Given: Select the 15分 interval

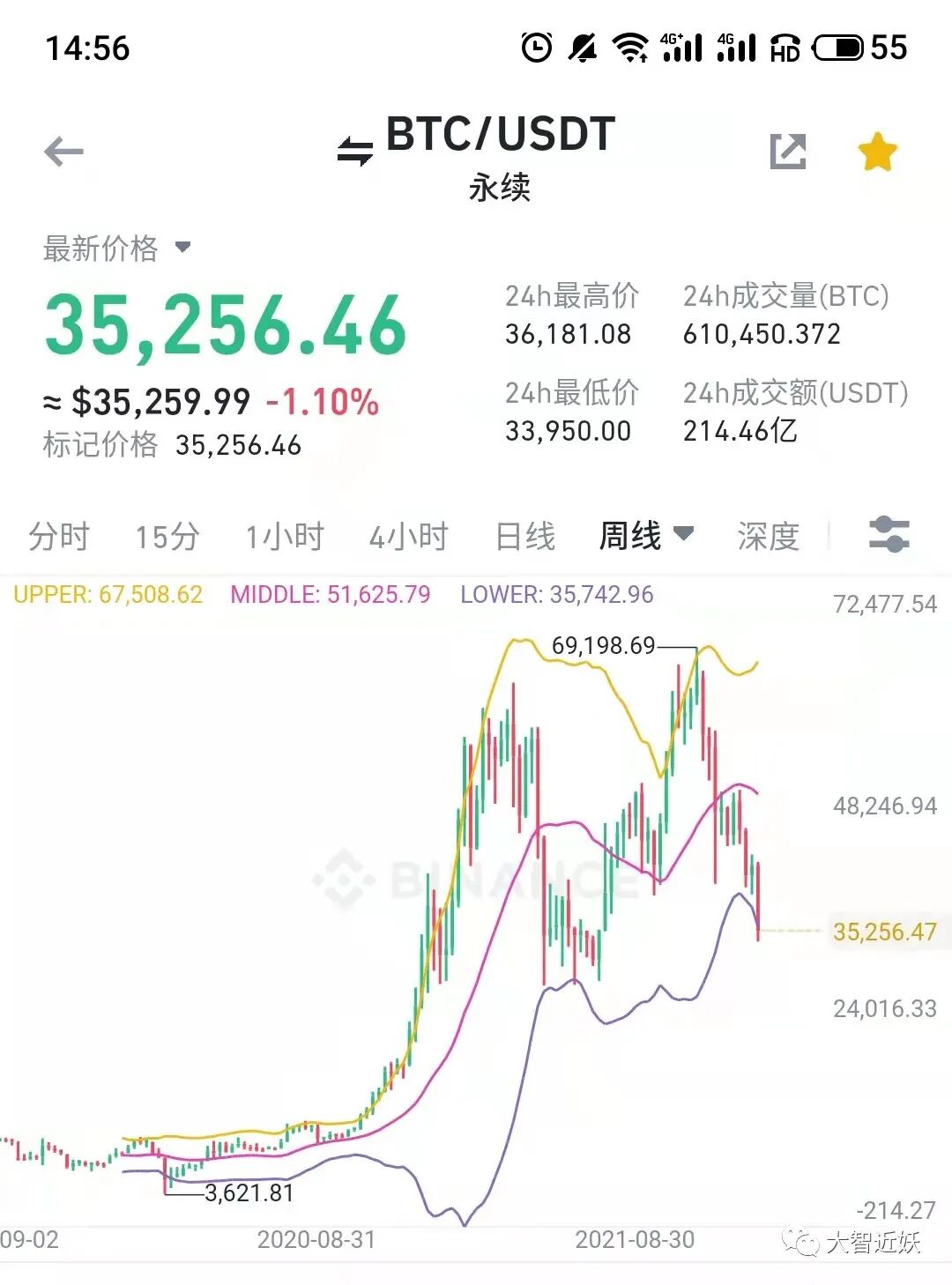Looking at the screenshot, I should [167, 536].
